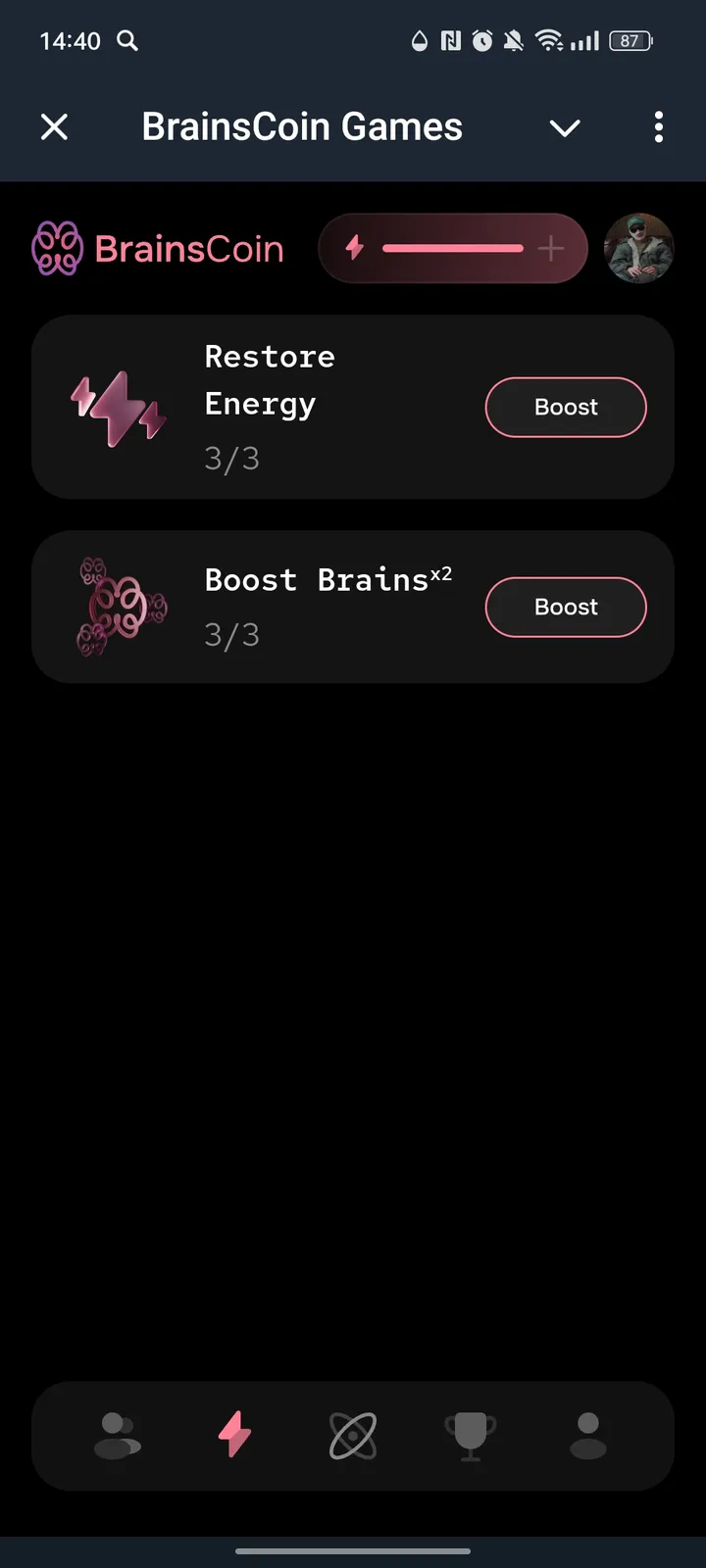
Task: Open the Profile person icon at bottom right
Action: 587,1436
